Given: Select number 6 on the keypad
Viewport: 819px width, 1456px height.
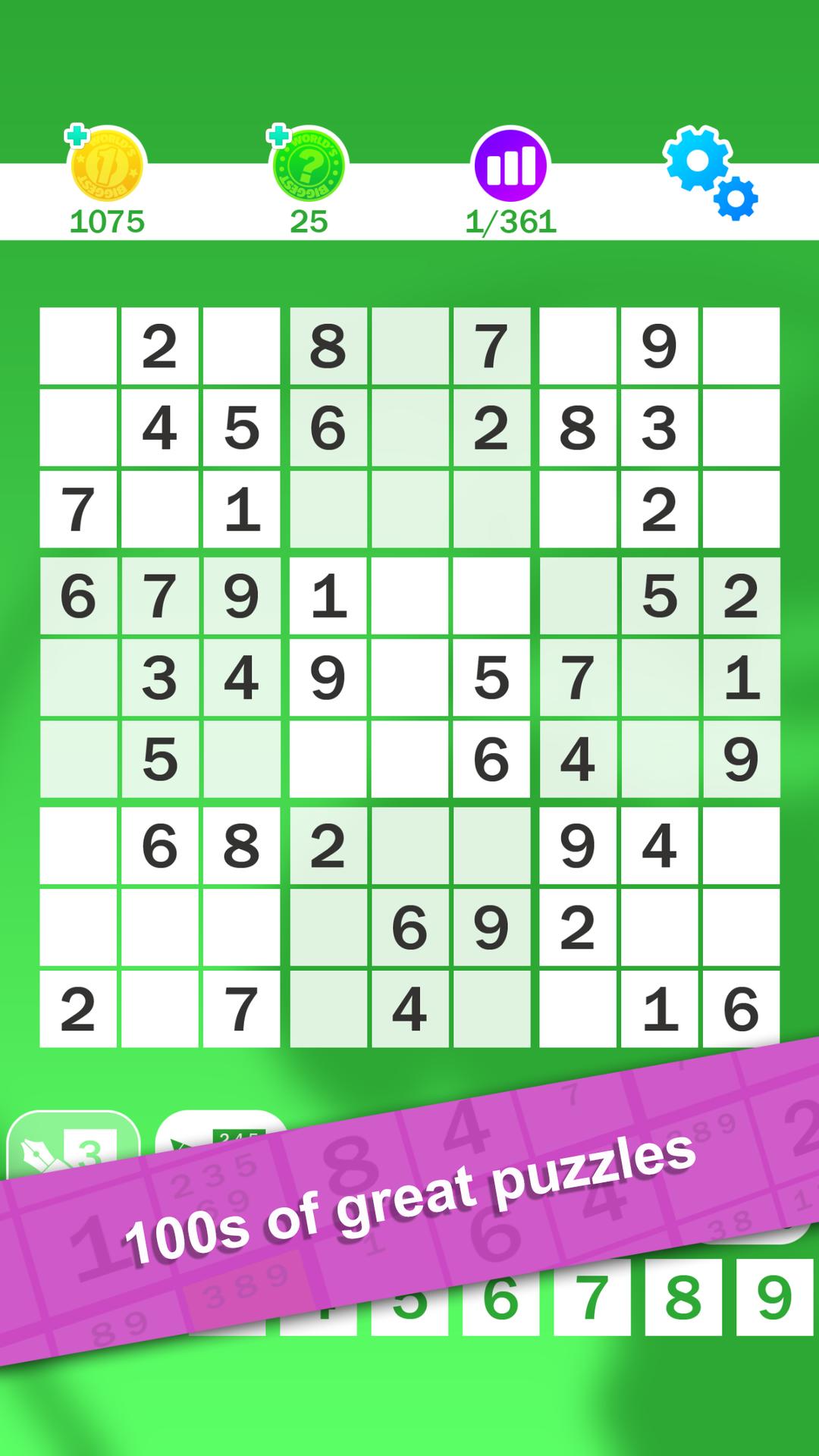Looking at the screenshot, I should pyautogui.click(x=501, y=1298).
